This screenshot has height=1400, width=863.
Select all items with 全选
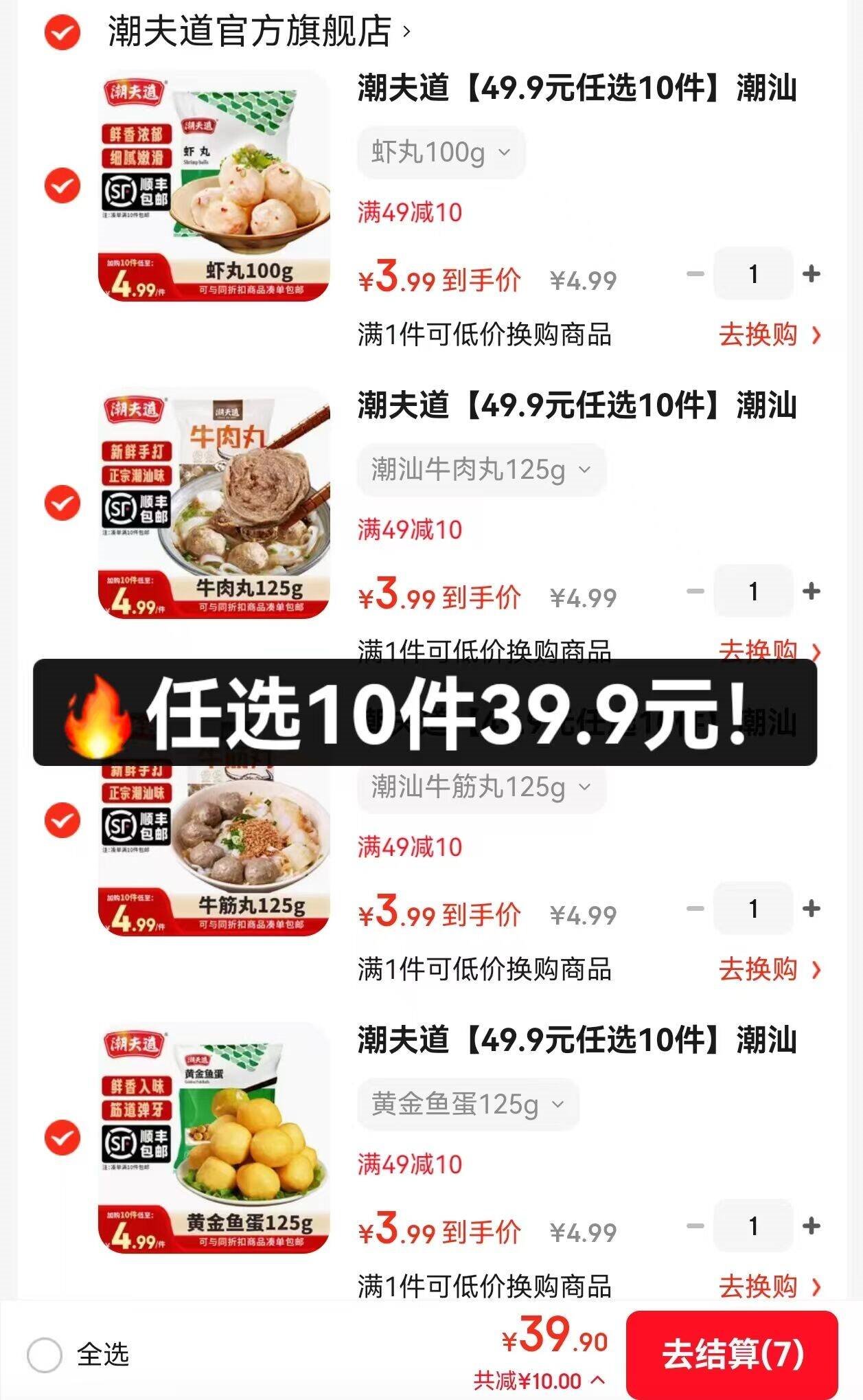tap(45, 1355)
